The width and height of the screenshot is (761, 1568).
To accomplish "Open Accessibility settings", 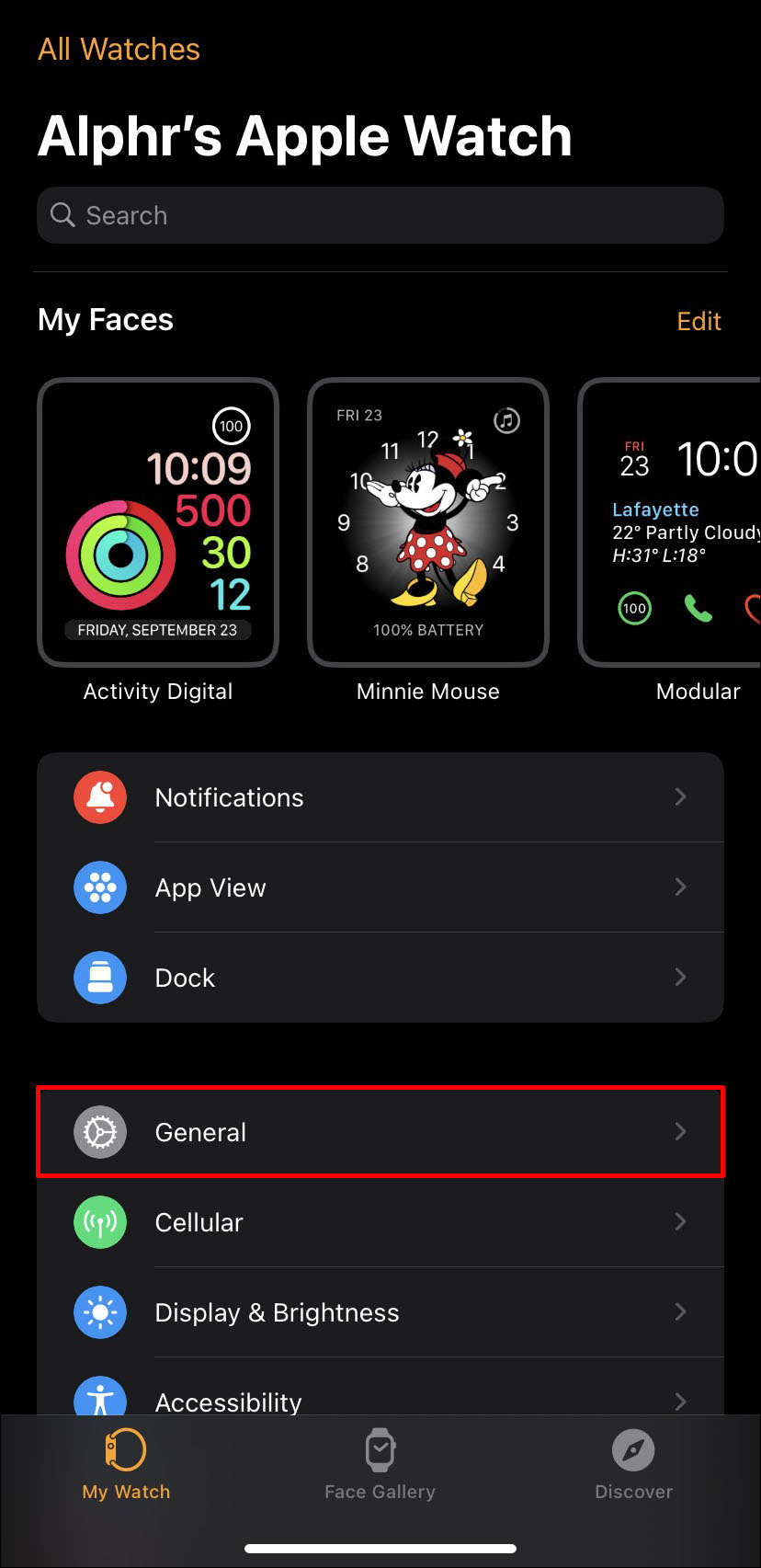I will click(x=380, y=1398).
